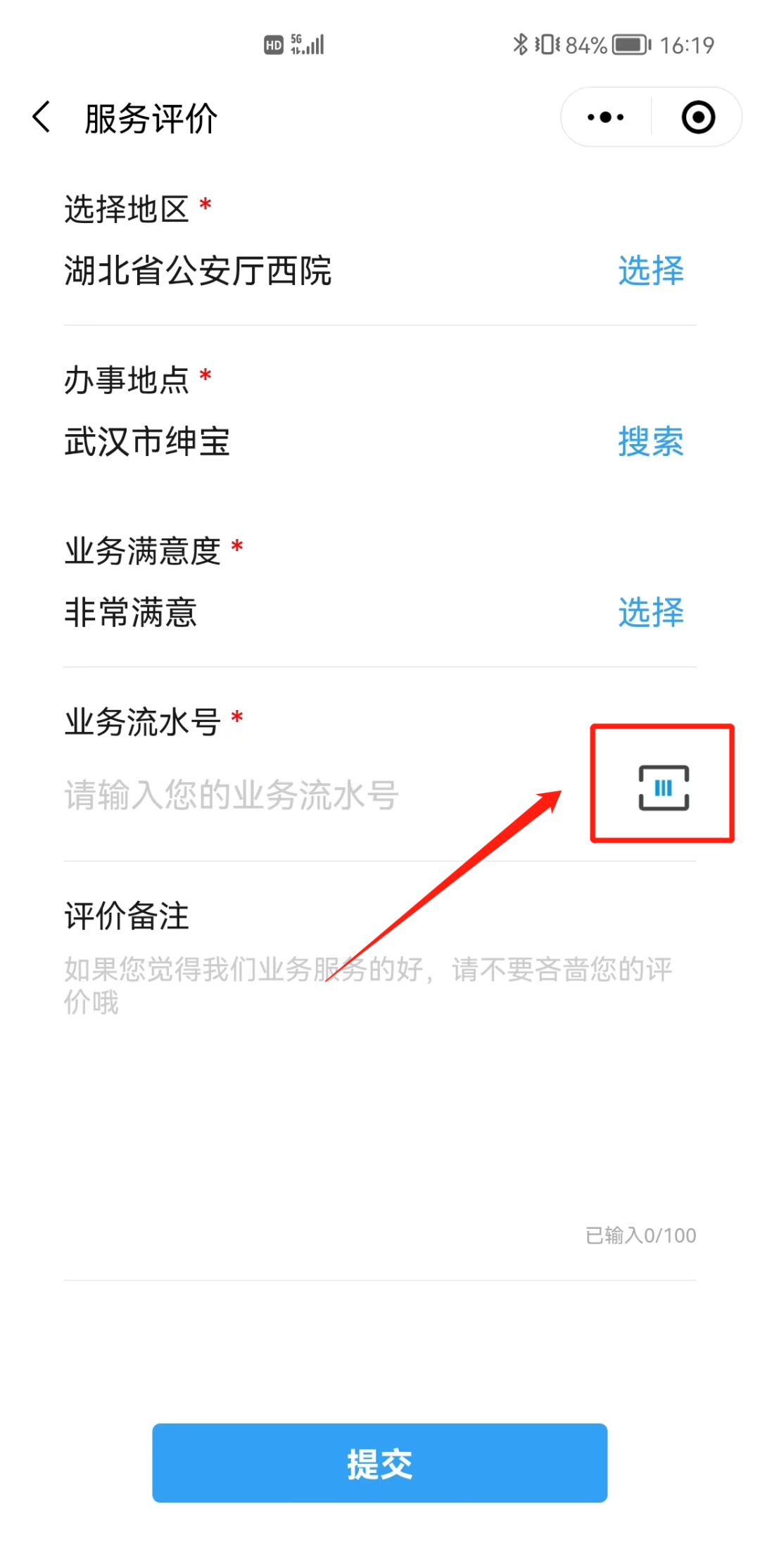760x1568 pixels.
Task: Tap 选择 next to 湖北省公安厅西院
Action: pos(650,271)
